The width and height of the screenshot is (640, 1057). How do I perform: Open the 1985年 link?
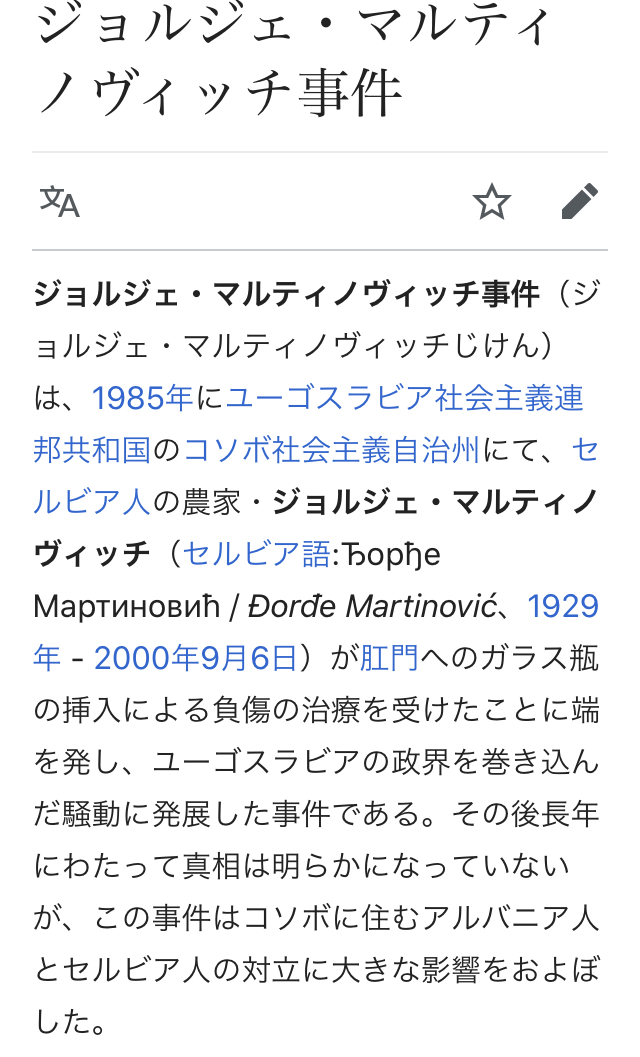pos(142,399)
